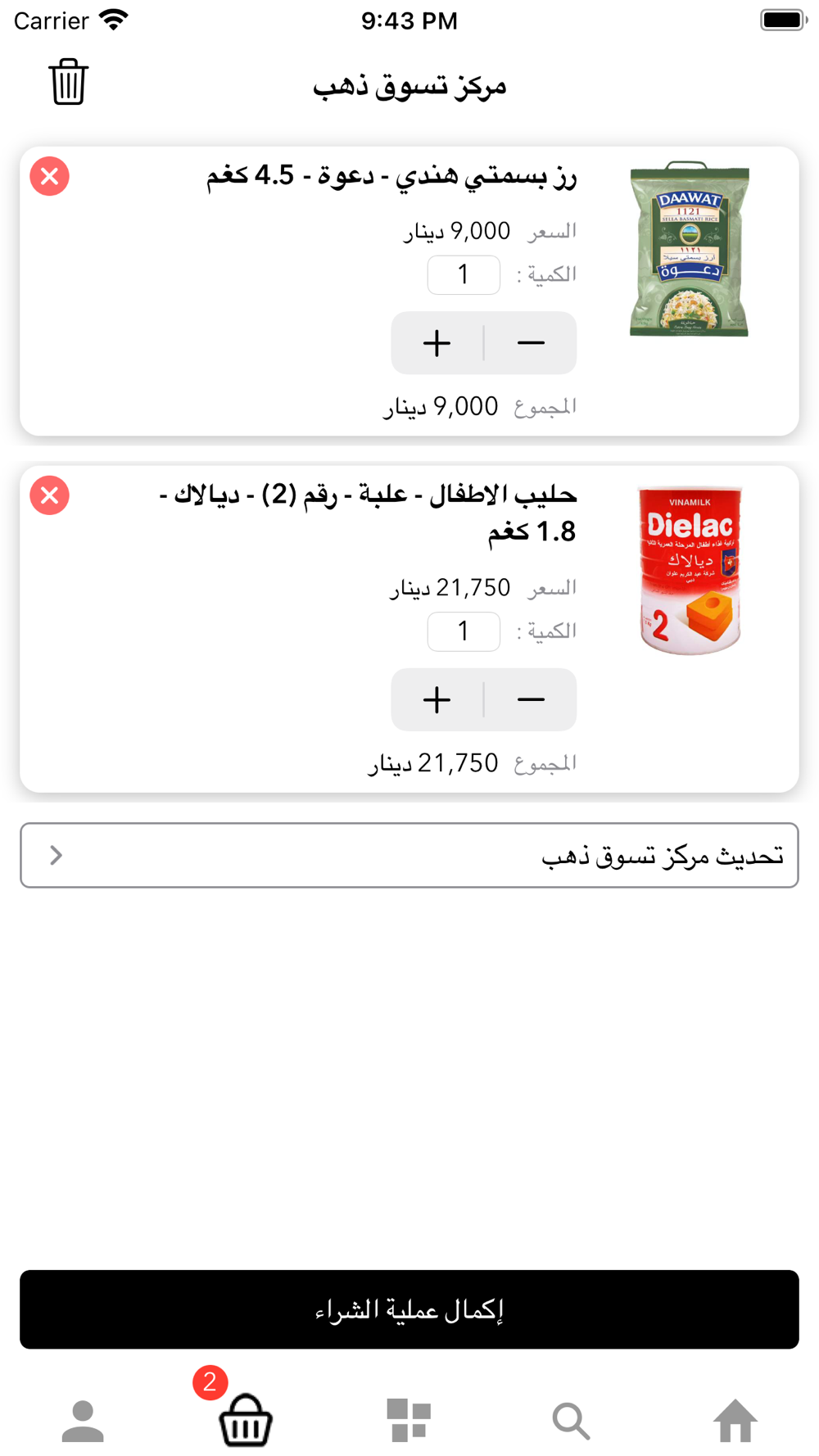Return to the home tab
The image size is (819, 1456).
pos(735,1420)
